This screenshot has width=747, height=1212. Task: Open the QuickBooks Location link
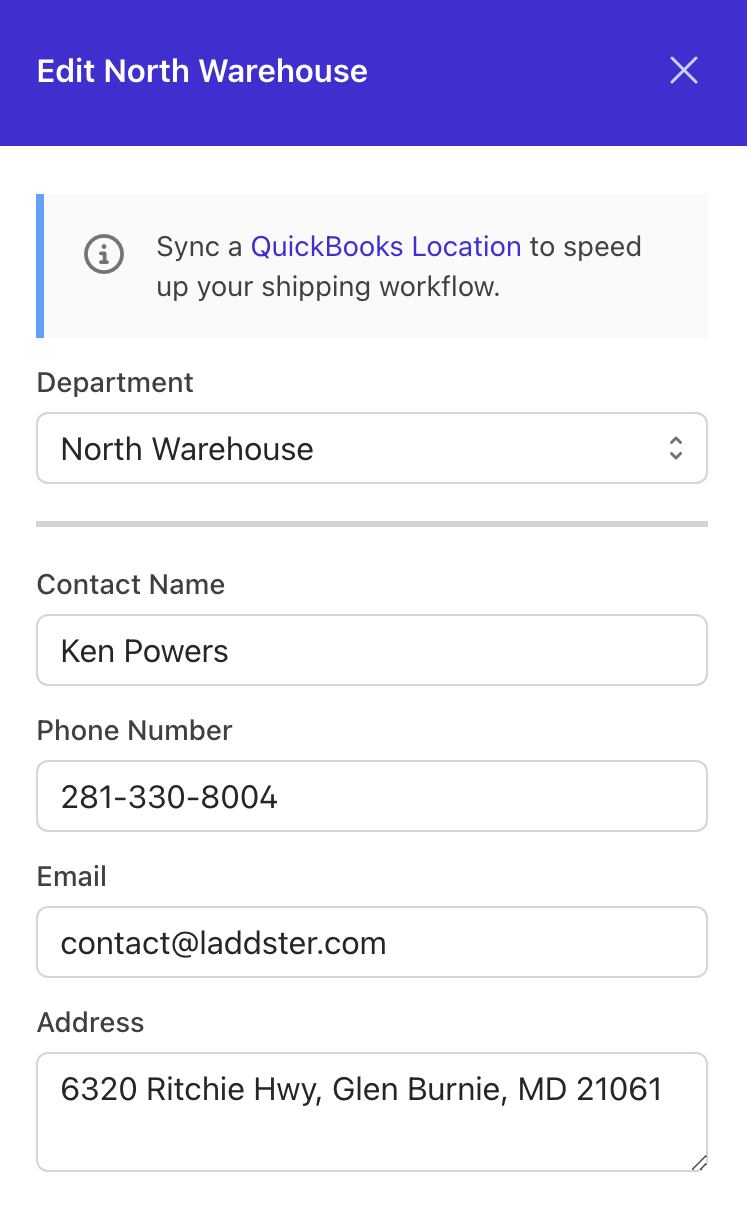coord(385,246)
